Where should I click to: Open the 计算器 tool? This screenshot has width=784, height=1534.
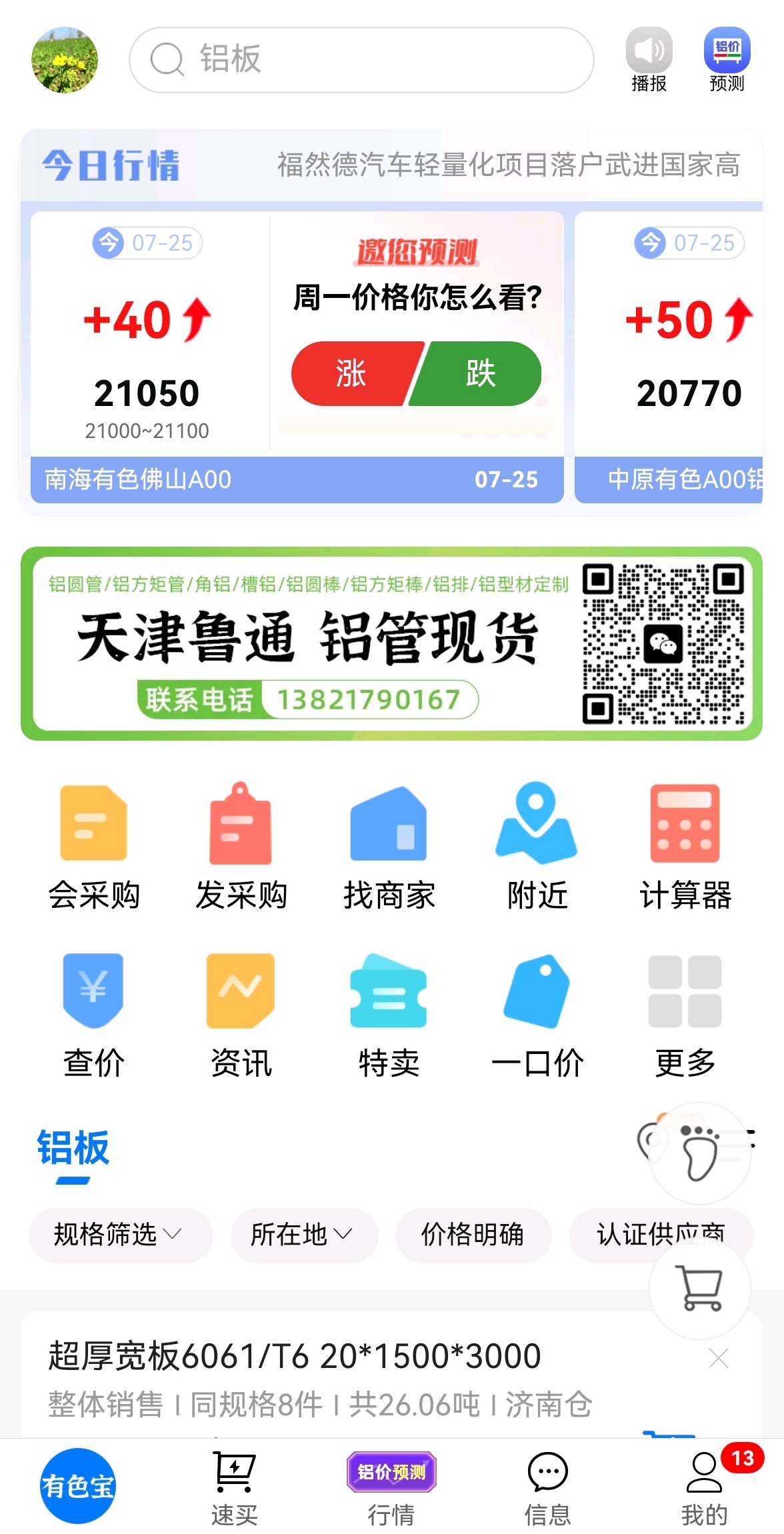pos(685,847)
